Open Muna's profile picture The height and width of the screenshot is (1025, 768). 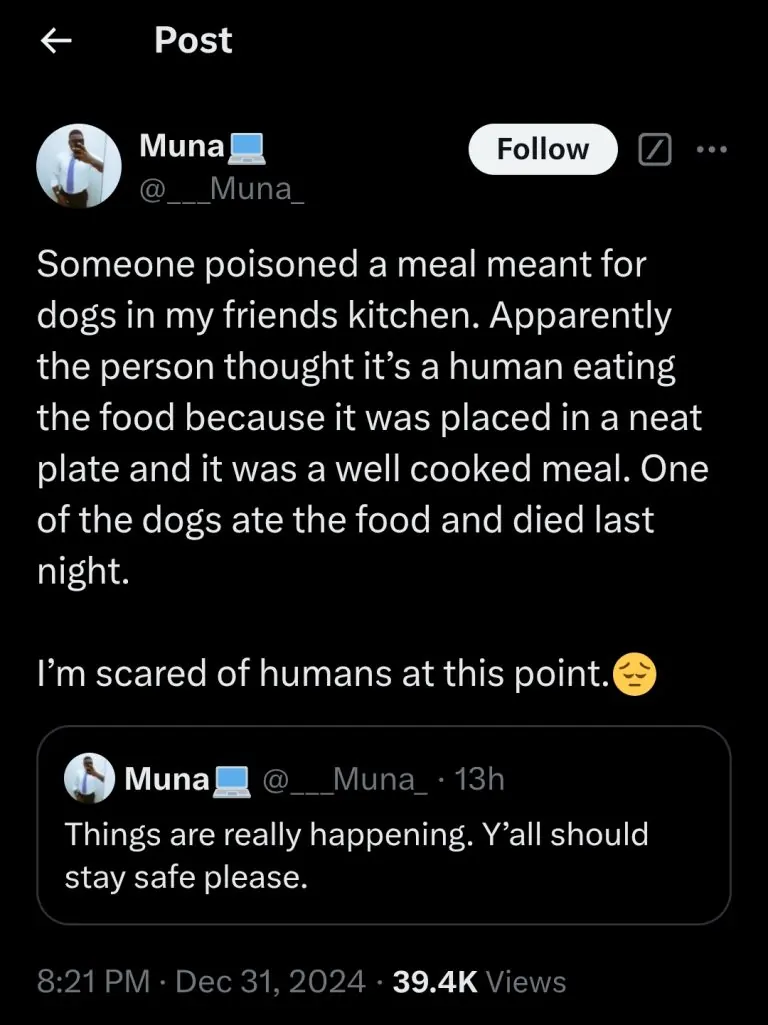(x=78, y=166)
